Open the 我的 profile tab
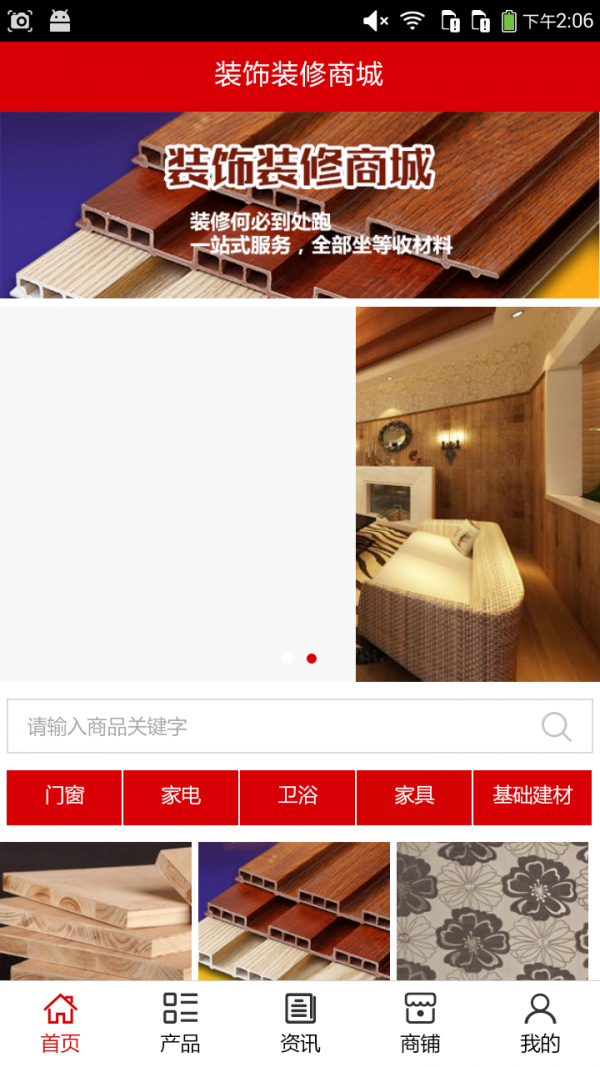 click(x=540, y=1024)
